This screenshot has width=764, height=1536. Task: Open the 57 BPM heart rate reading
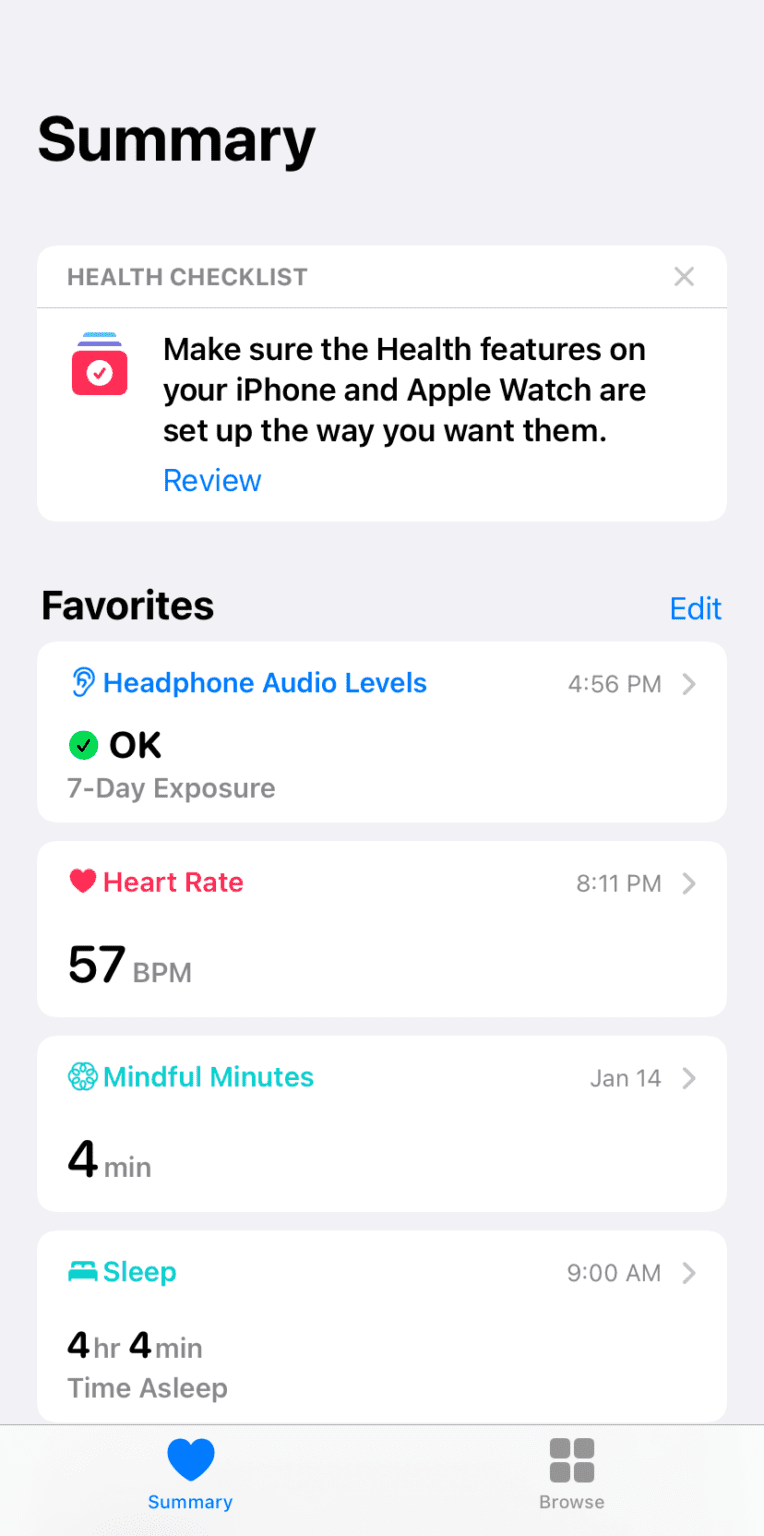[x=128, y=964]
